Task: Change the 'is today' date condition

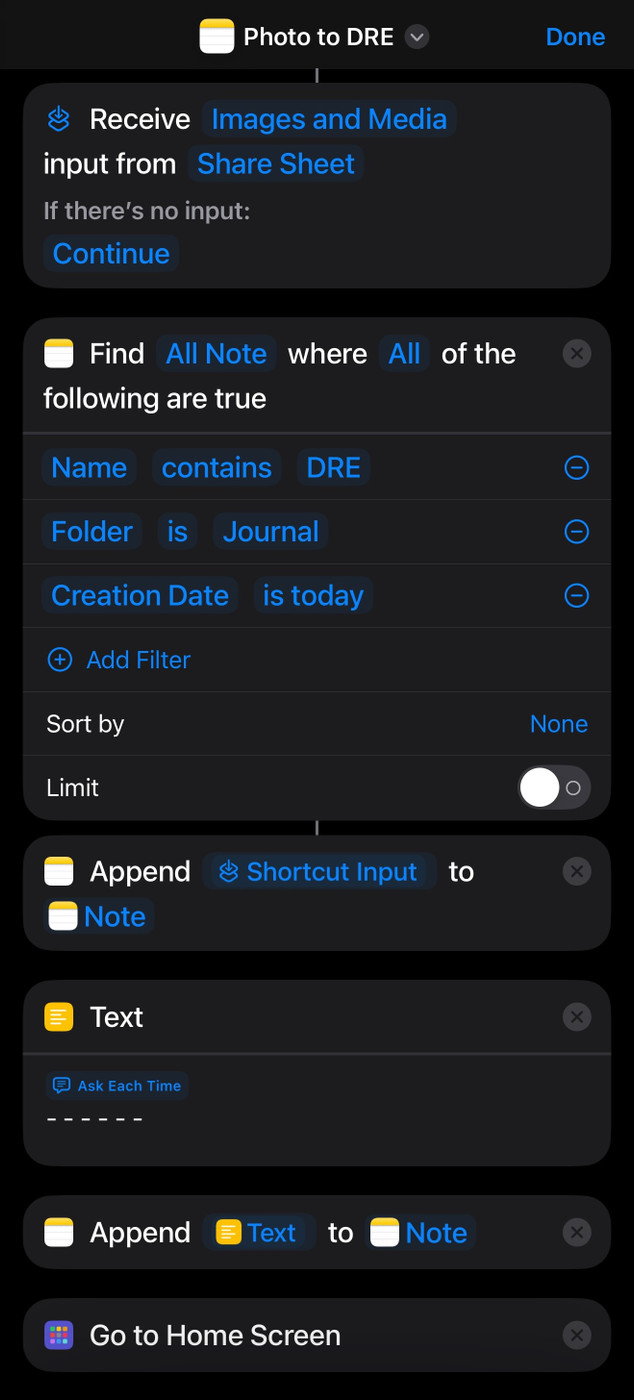Action: click(x=313, y=596)
